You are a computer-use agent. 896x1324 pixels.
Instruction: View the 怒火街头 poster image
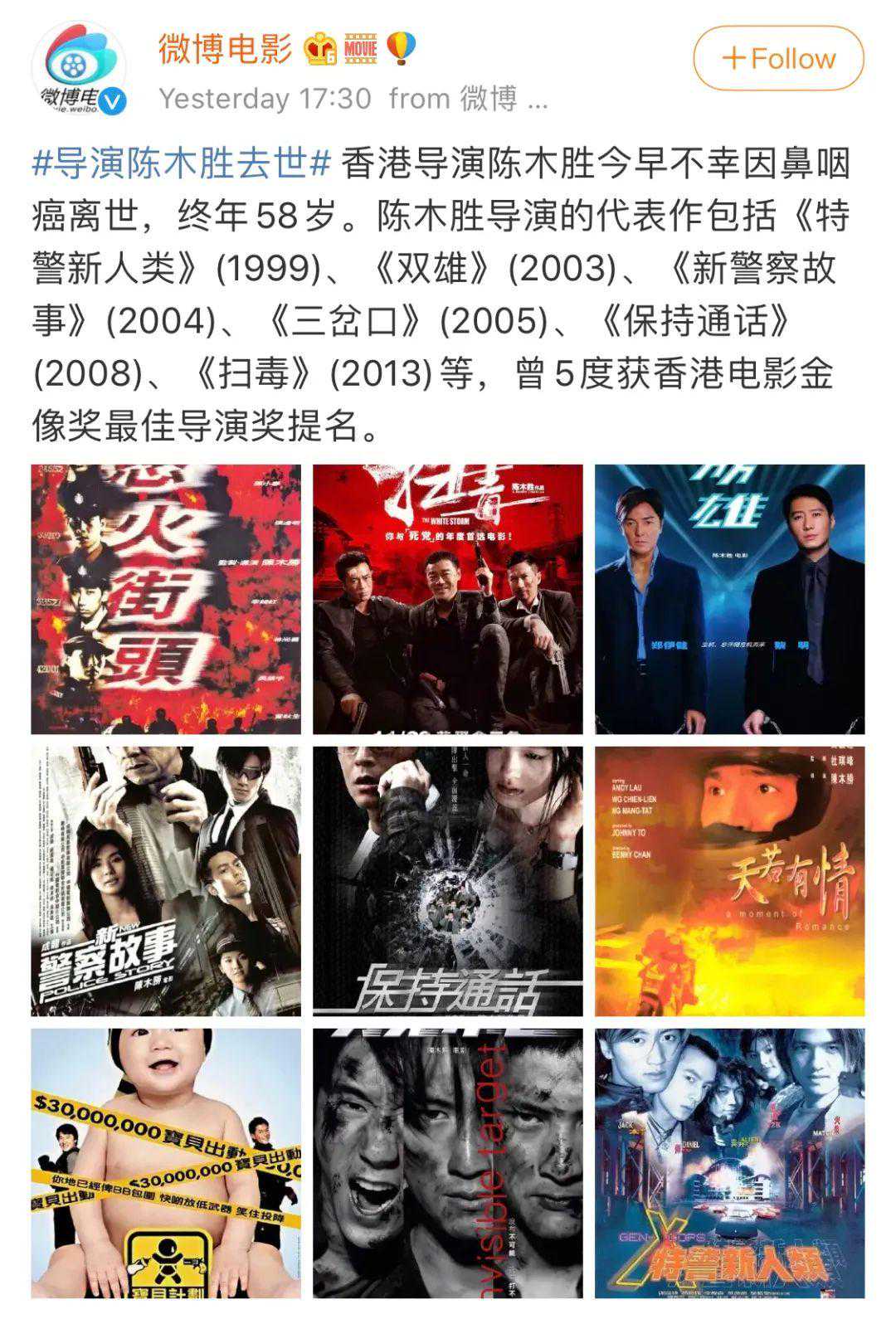(x=166, y=599)
